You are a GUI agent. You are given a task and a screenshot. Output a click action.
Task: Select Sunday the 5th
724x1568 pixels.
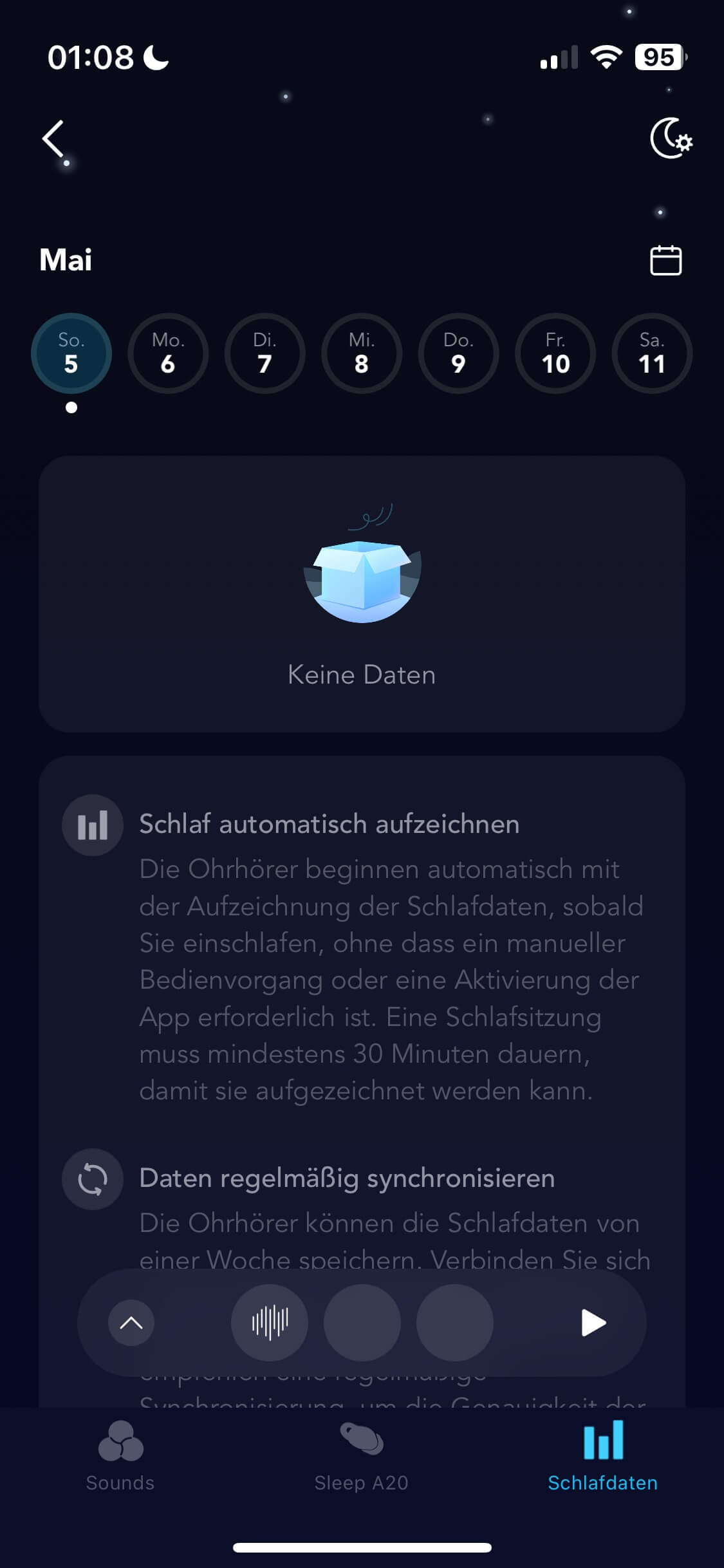[71, 353]
